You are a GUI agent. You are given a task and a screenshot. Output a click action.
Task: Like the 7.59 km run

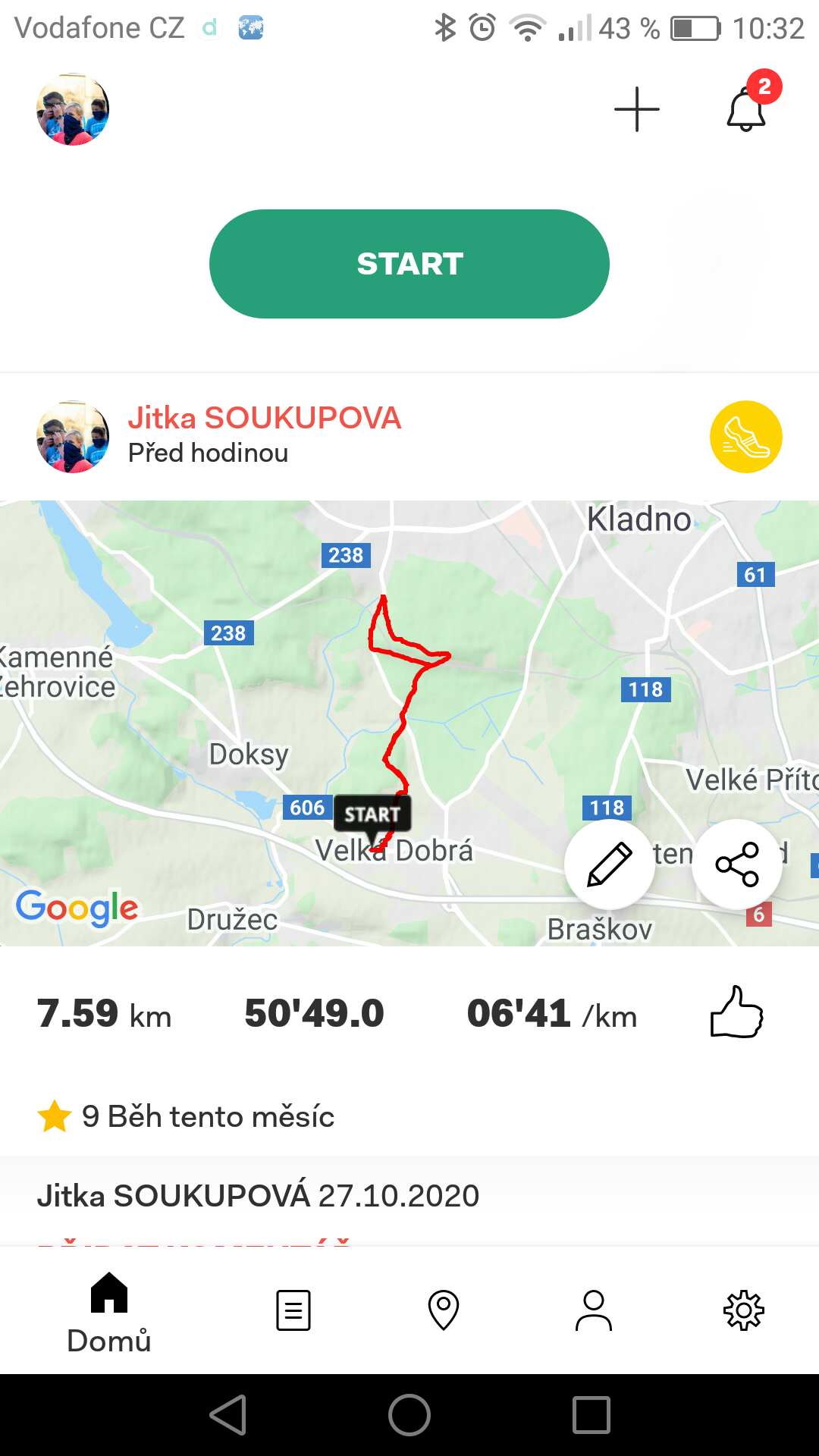click(736, 1012)
